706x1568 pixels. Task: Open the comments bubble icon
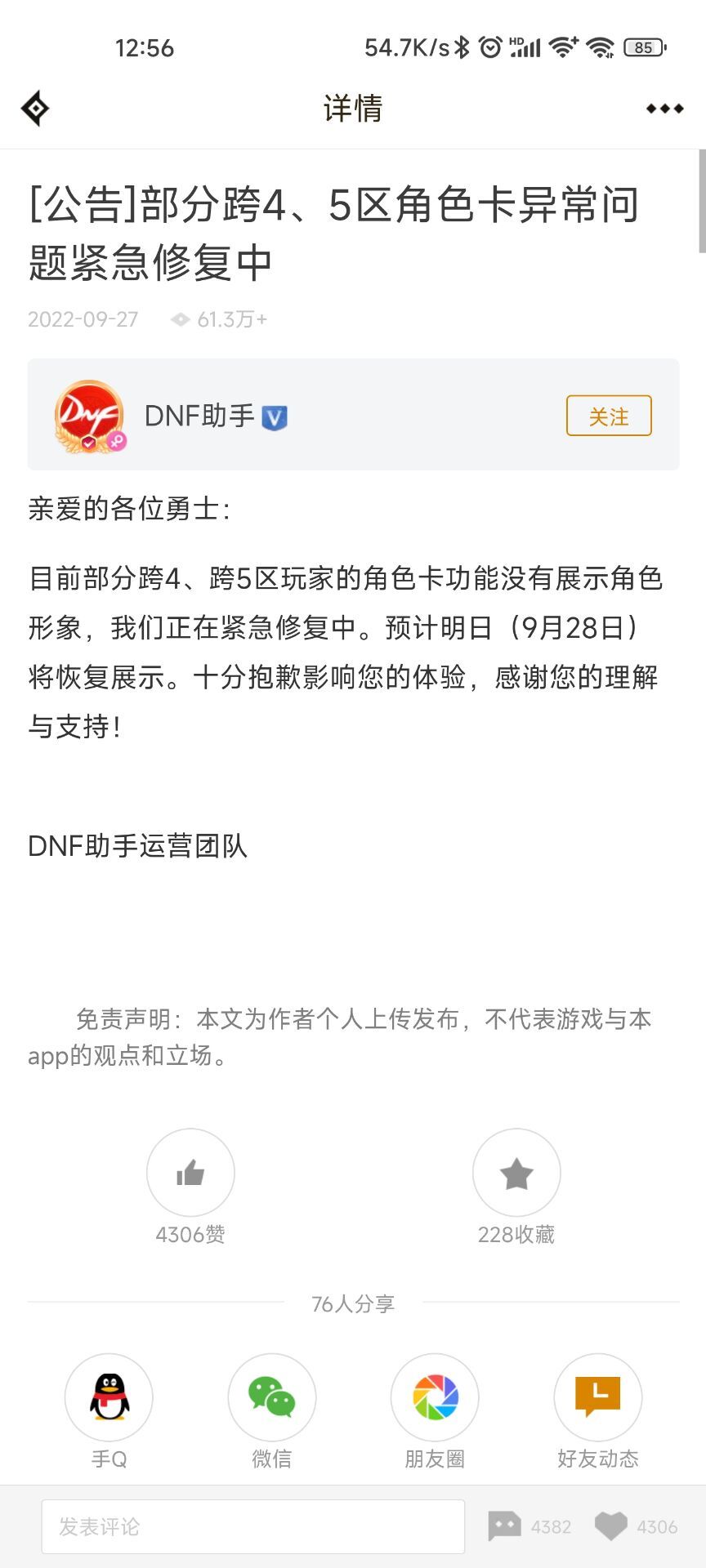click(504, 1526)
